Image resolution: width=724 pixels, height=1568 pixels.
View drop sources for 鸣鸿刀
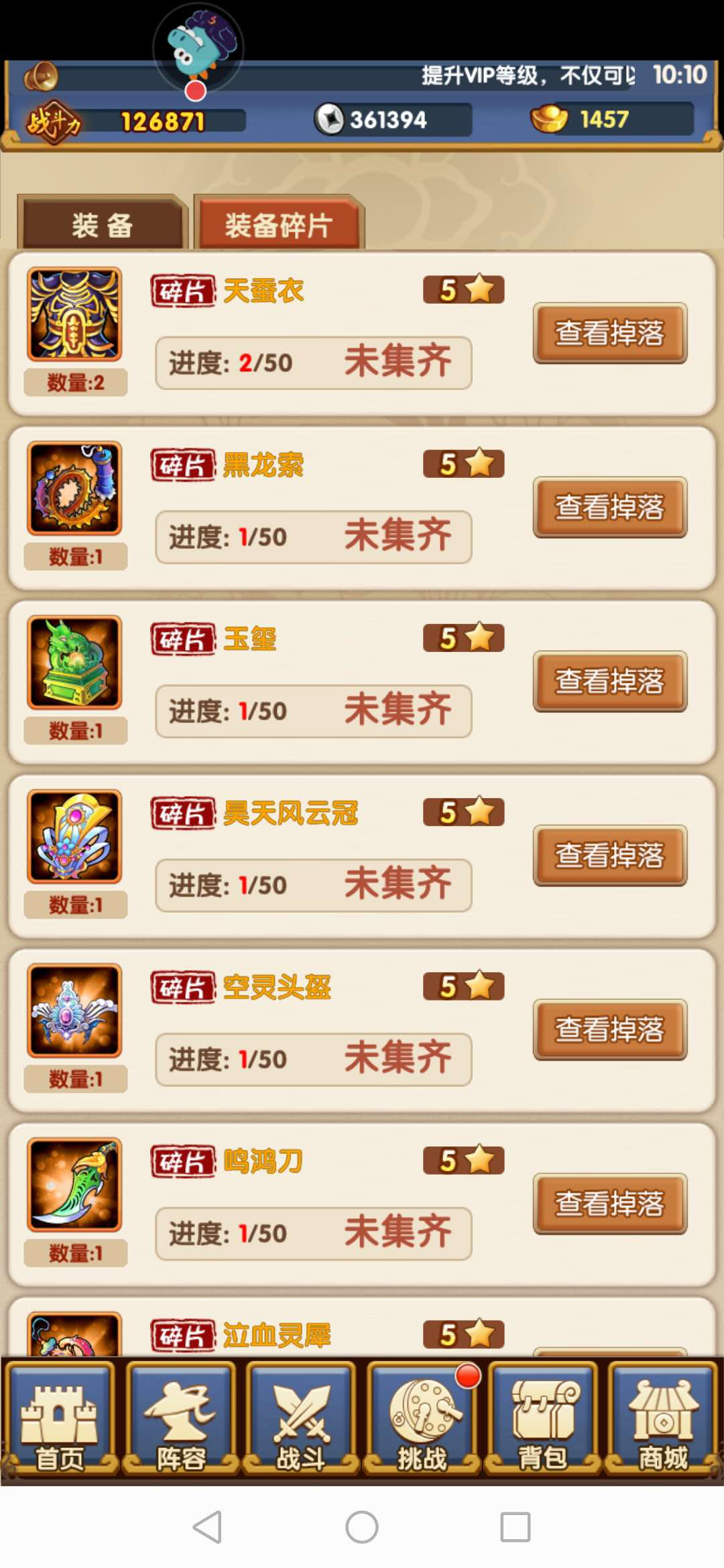609,1203
